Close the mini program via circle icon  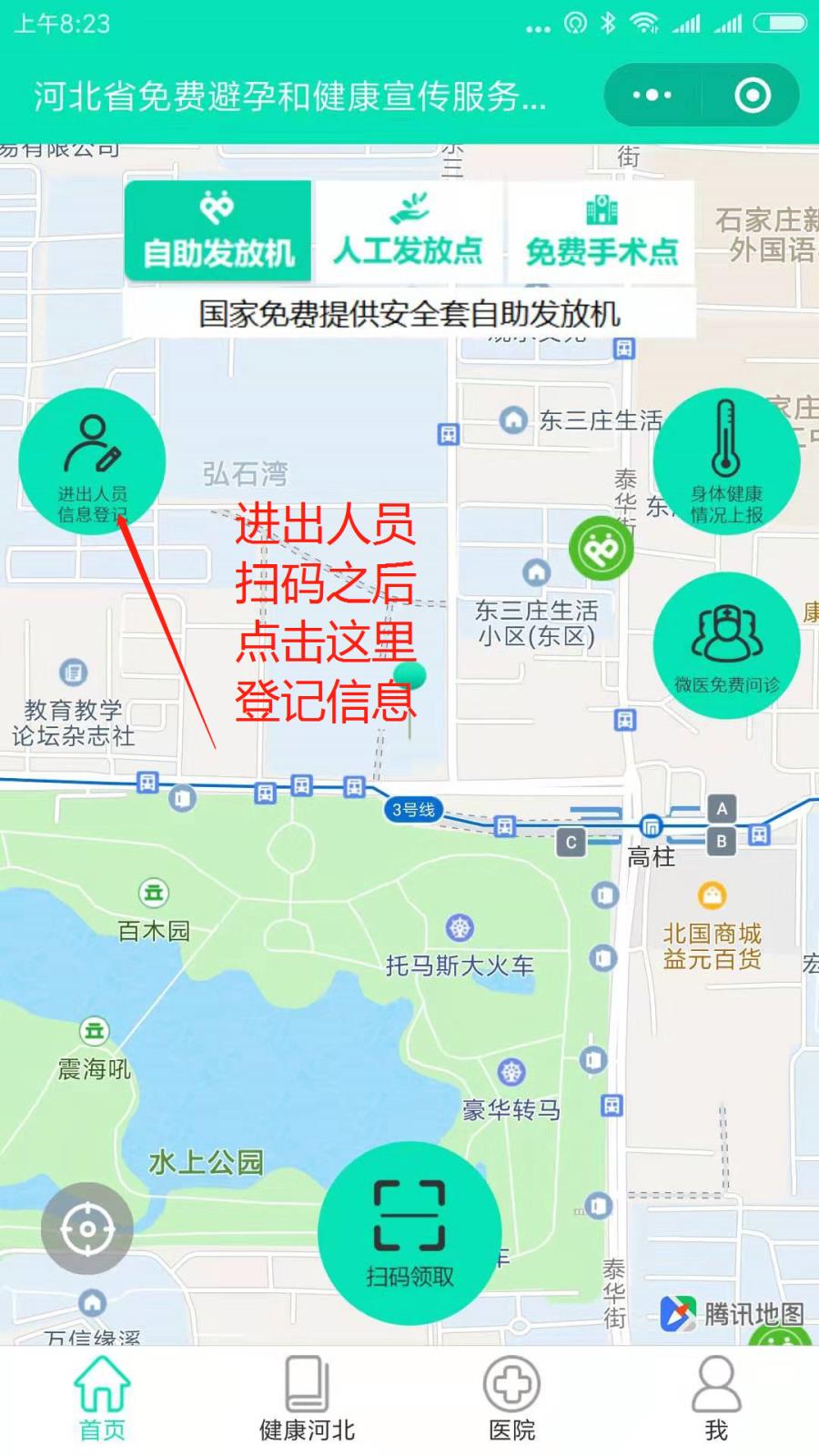click(753, 95)
